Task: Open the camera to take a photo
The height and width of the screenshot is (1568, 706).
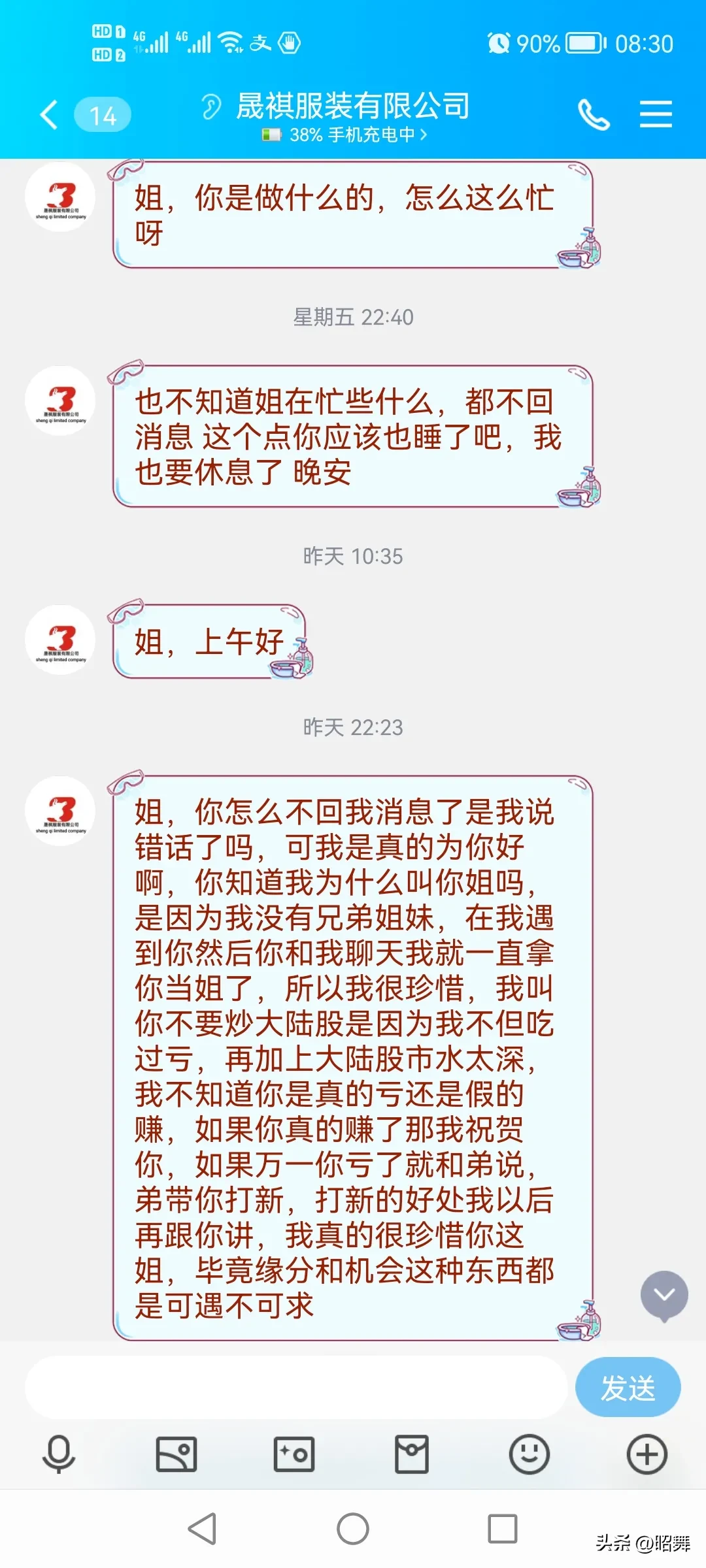Action: tap(294, 1454)
